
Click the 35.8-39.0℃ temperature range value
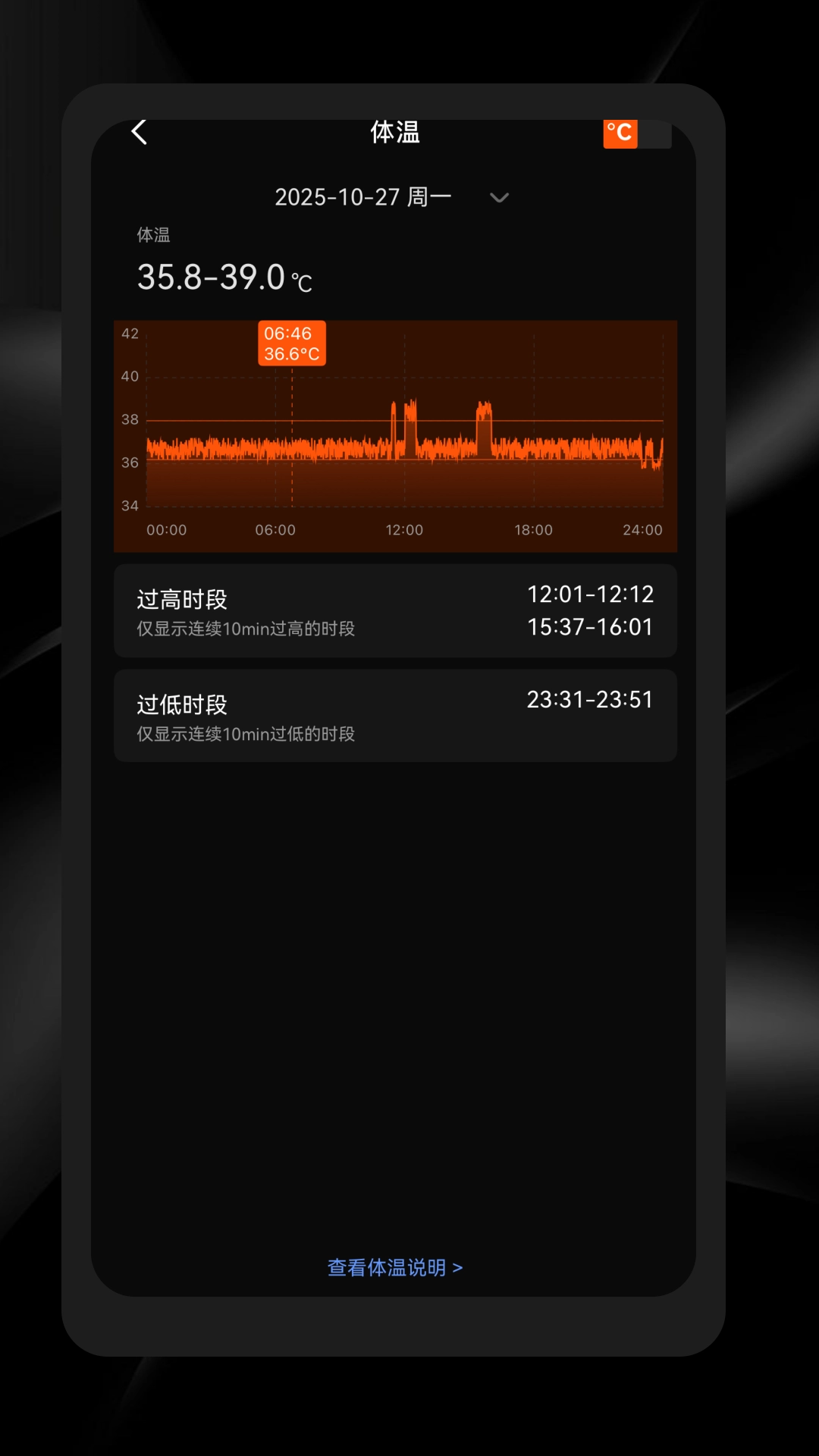pyautogui.click(x=224, y=277)
